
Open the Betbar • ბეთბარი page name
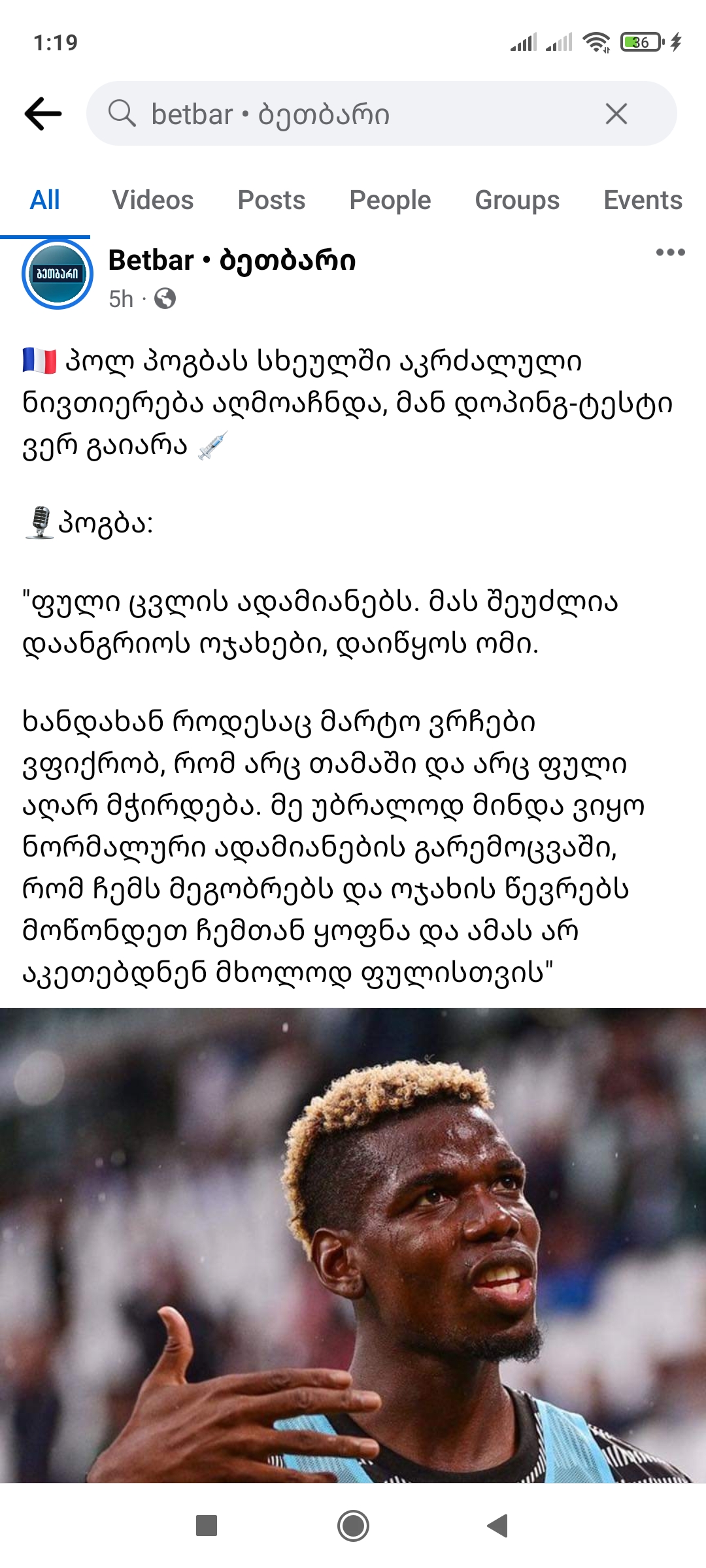232,260
